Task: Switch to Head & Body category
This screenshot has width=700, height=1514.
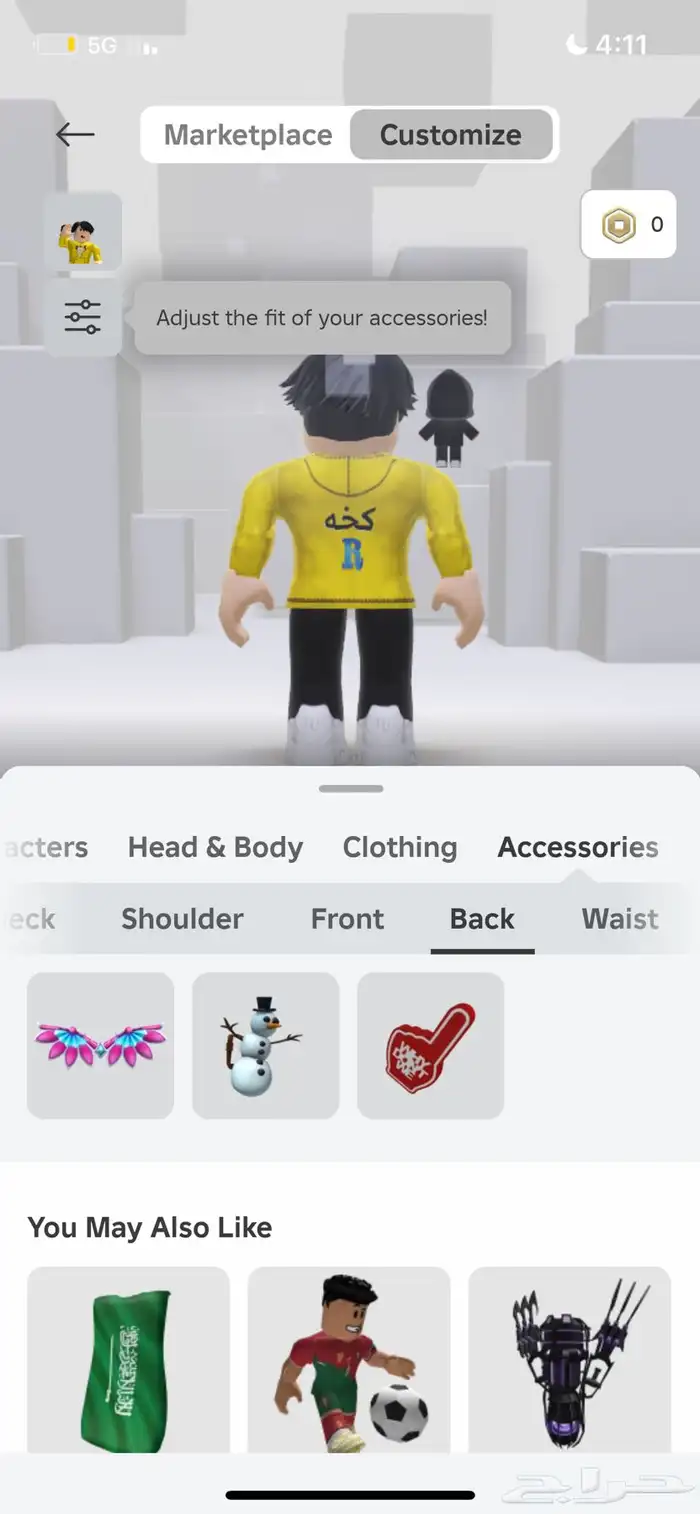Action: (x=215, y=848)
